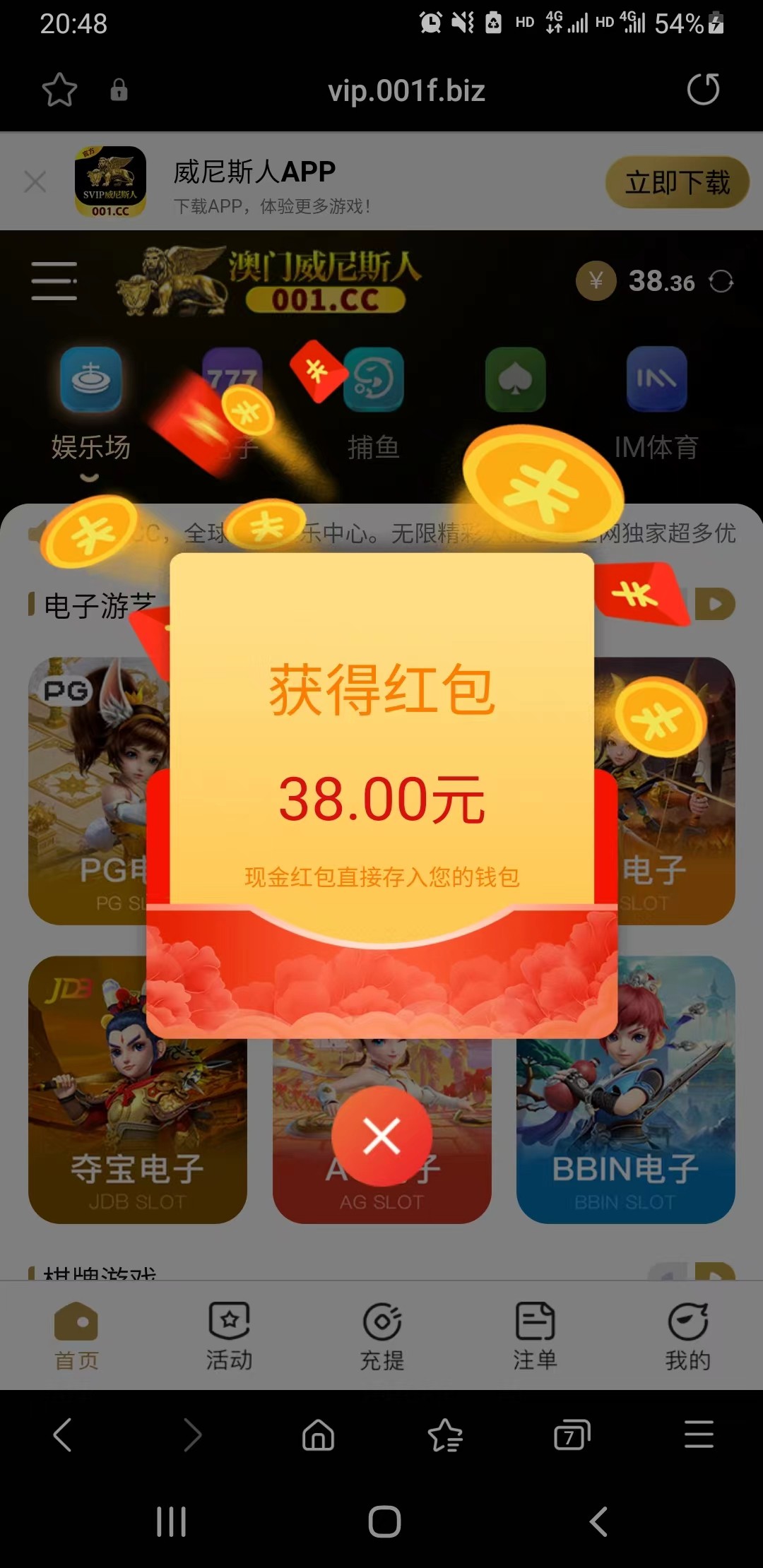Image resolution: width=763 pixels, height=1568 pixels.
Task: Open the BBIN电子 slot game
Action: tap(625, 1090)
